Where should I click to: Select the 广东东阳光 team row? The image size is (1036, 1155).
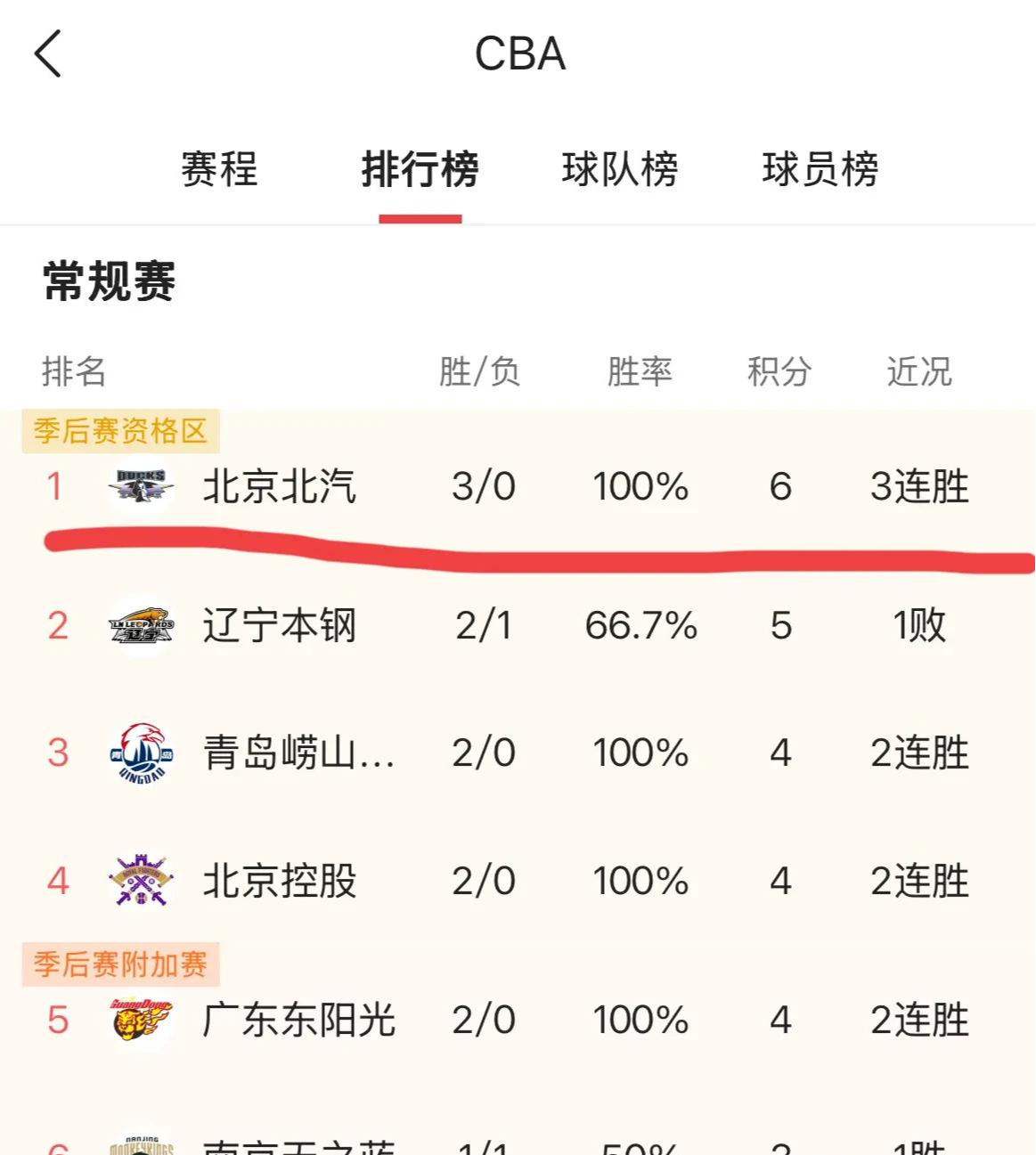518,1020
